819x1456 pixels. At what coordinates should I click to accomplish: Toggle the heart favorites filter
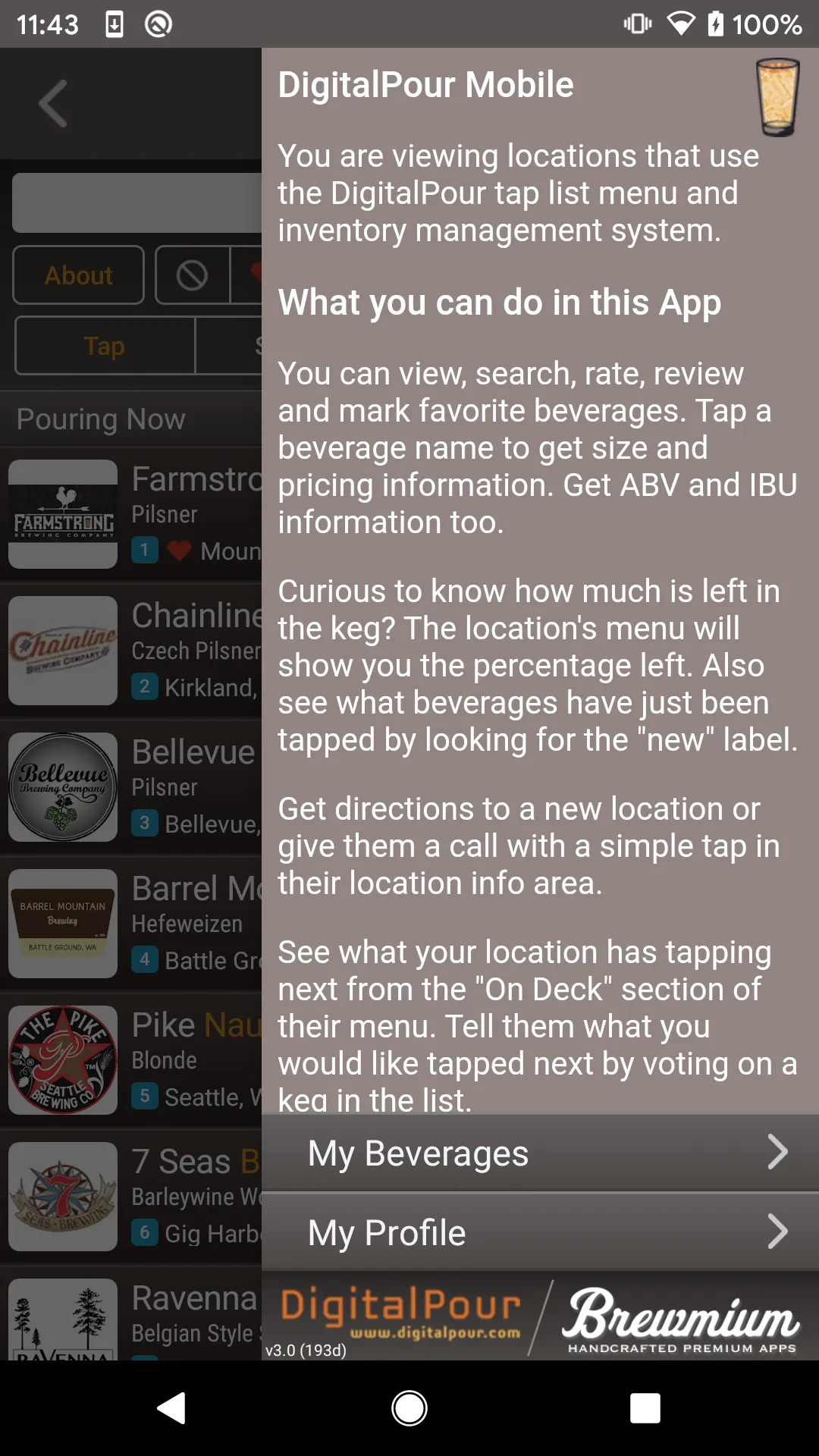click(x=256, y=275)
